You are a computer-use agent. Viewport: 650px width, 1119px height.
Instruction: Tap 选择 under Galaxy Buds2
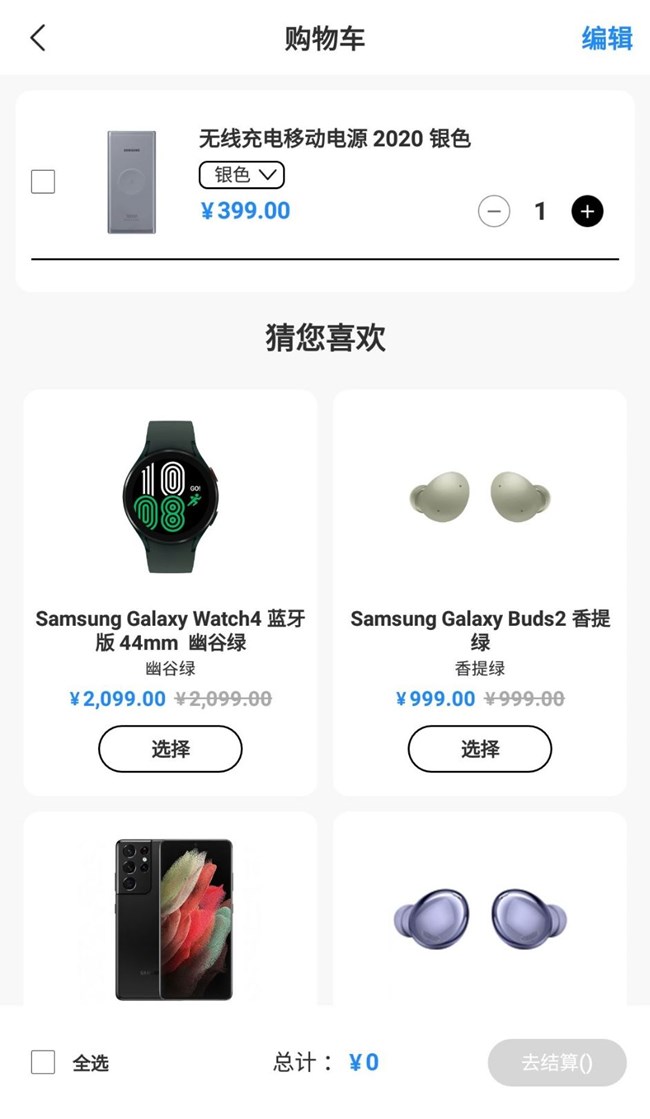tap(480, 748)
